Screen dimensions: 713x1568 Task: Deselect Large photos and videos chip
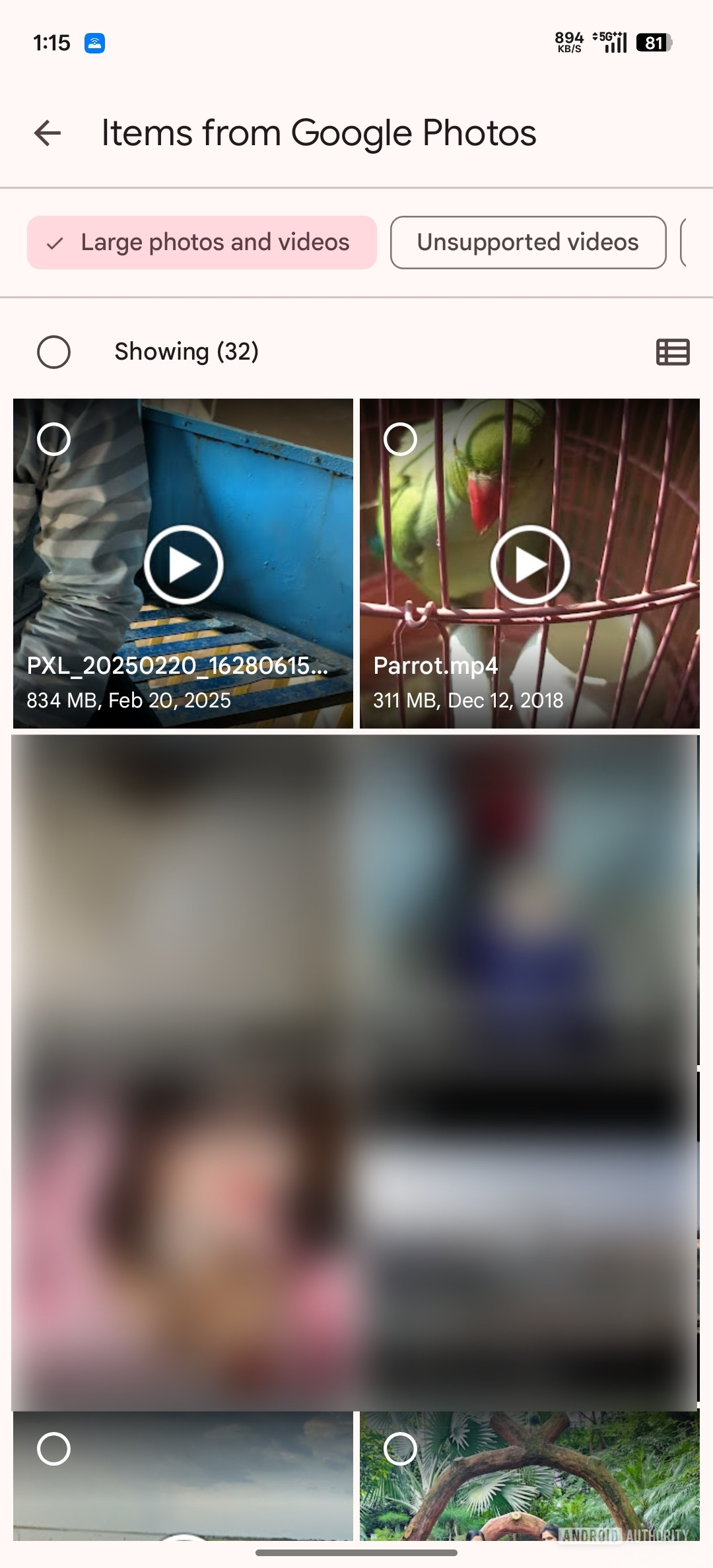coord(202,243)
